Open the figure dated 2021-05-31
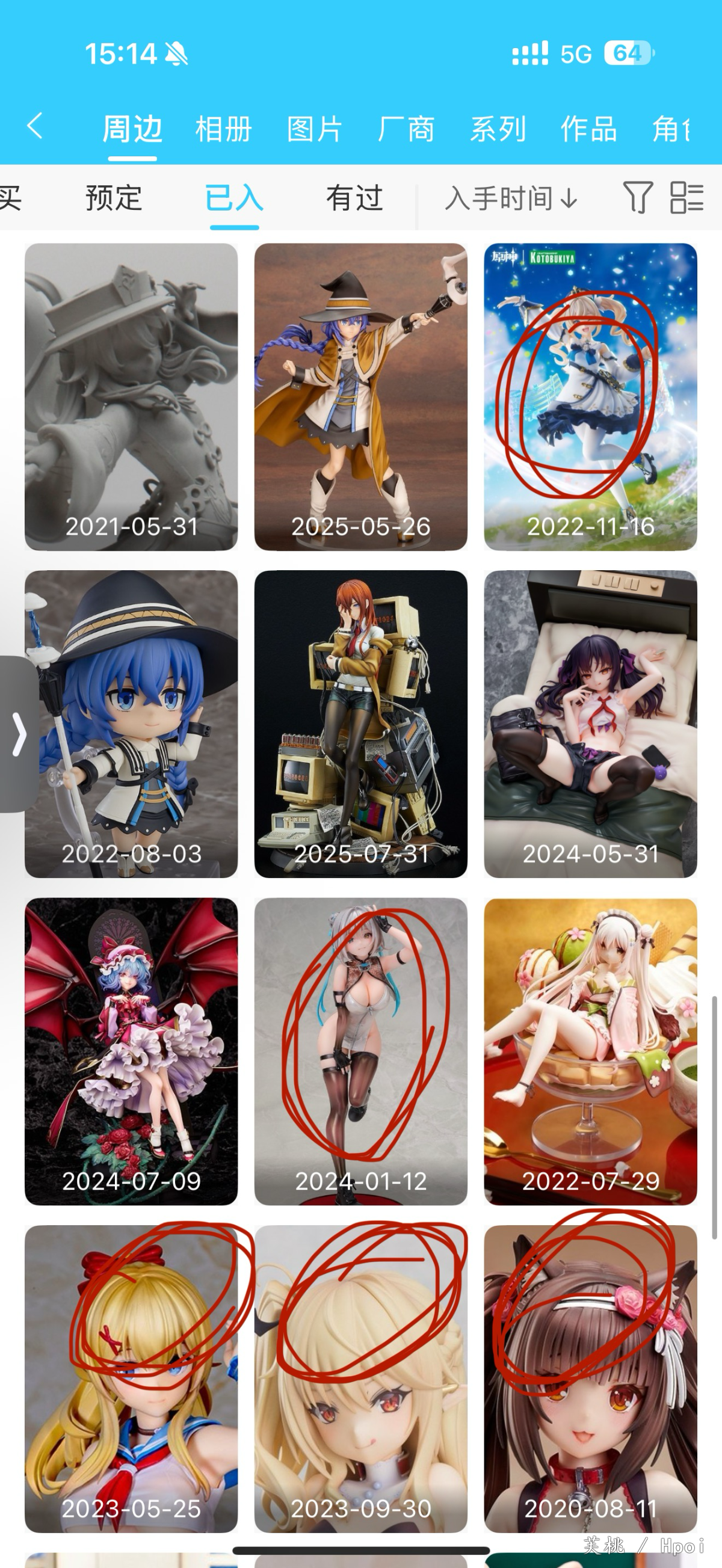722x1568 pixels. pyautogui.click(x=131, y=397)
